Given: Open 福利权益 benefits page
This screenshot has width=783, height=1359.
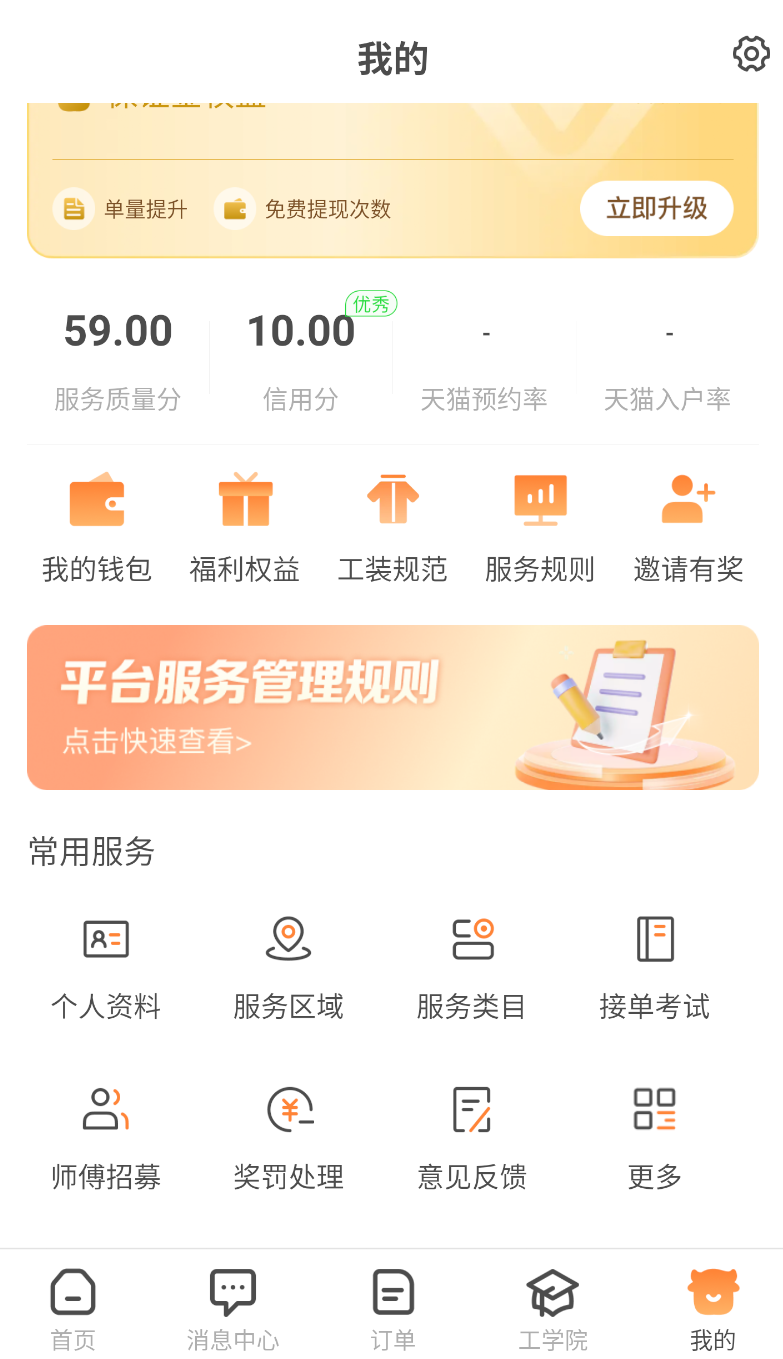Looking at the screenshot, I should click(x=244, y=524).
